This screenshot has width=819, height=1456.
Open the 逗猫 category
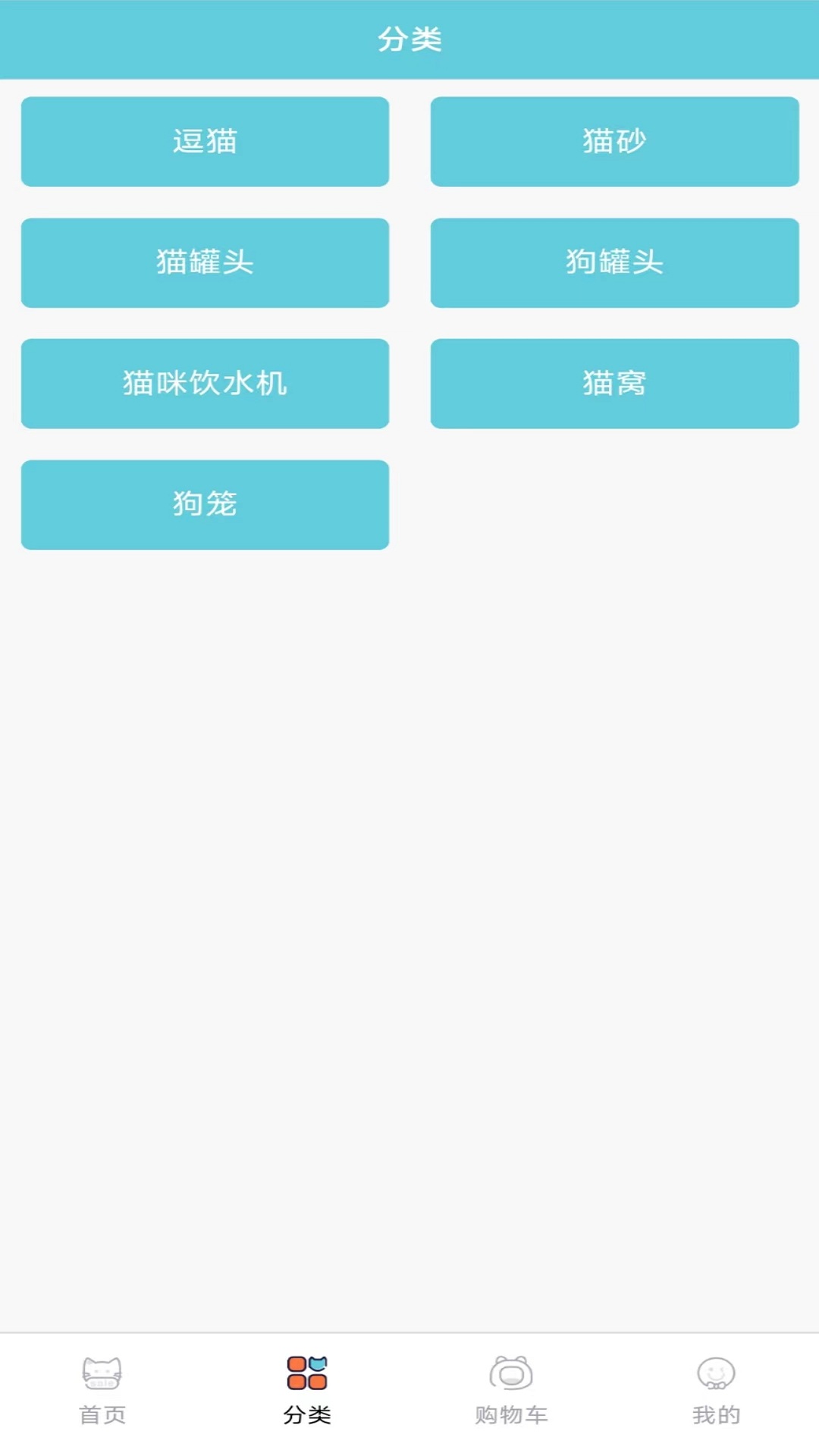click(205, 142)
